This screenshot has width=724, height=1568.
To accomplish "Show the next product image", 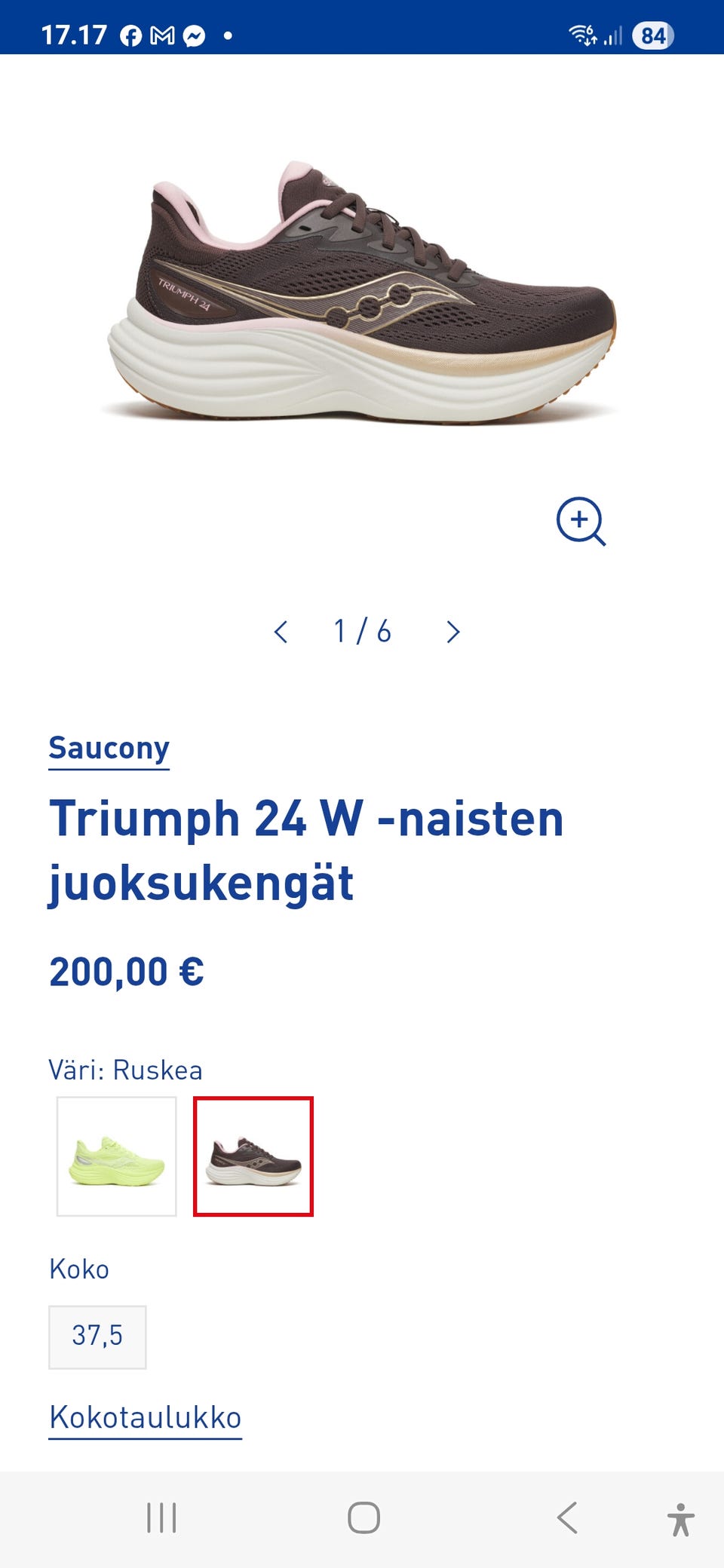I will (x=452, y=632).
